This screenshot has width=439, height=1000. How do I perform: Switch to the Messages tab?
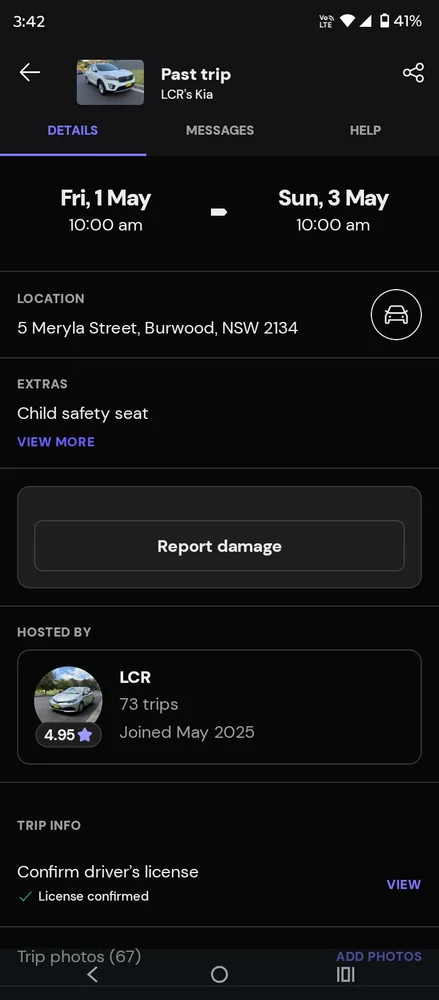coord(220,130)
